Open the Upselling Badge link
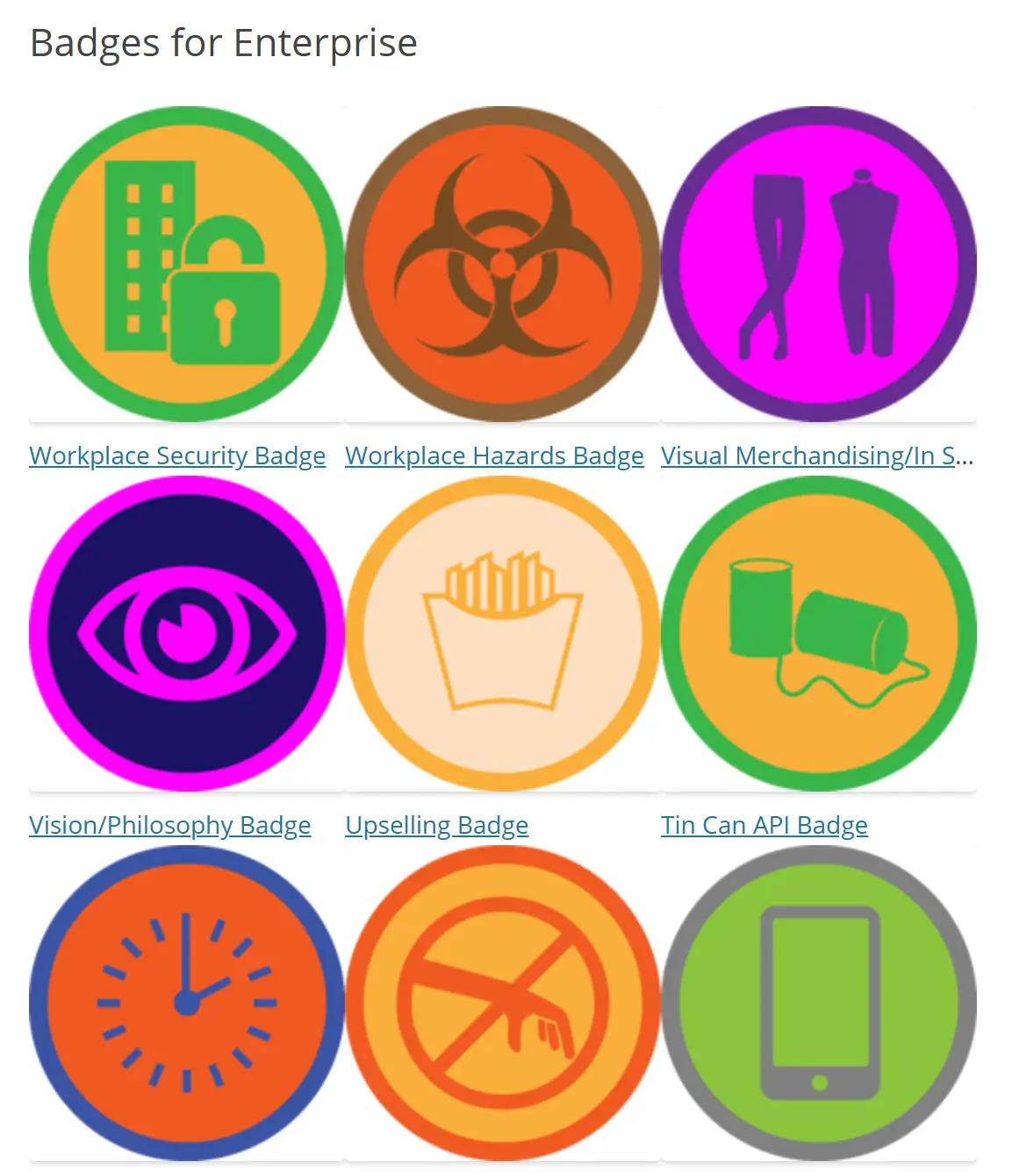 pyautogui.click(x=437, y=825)
